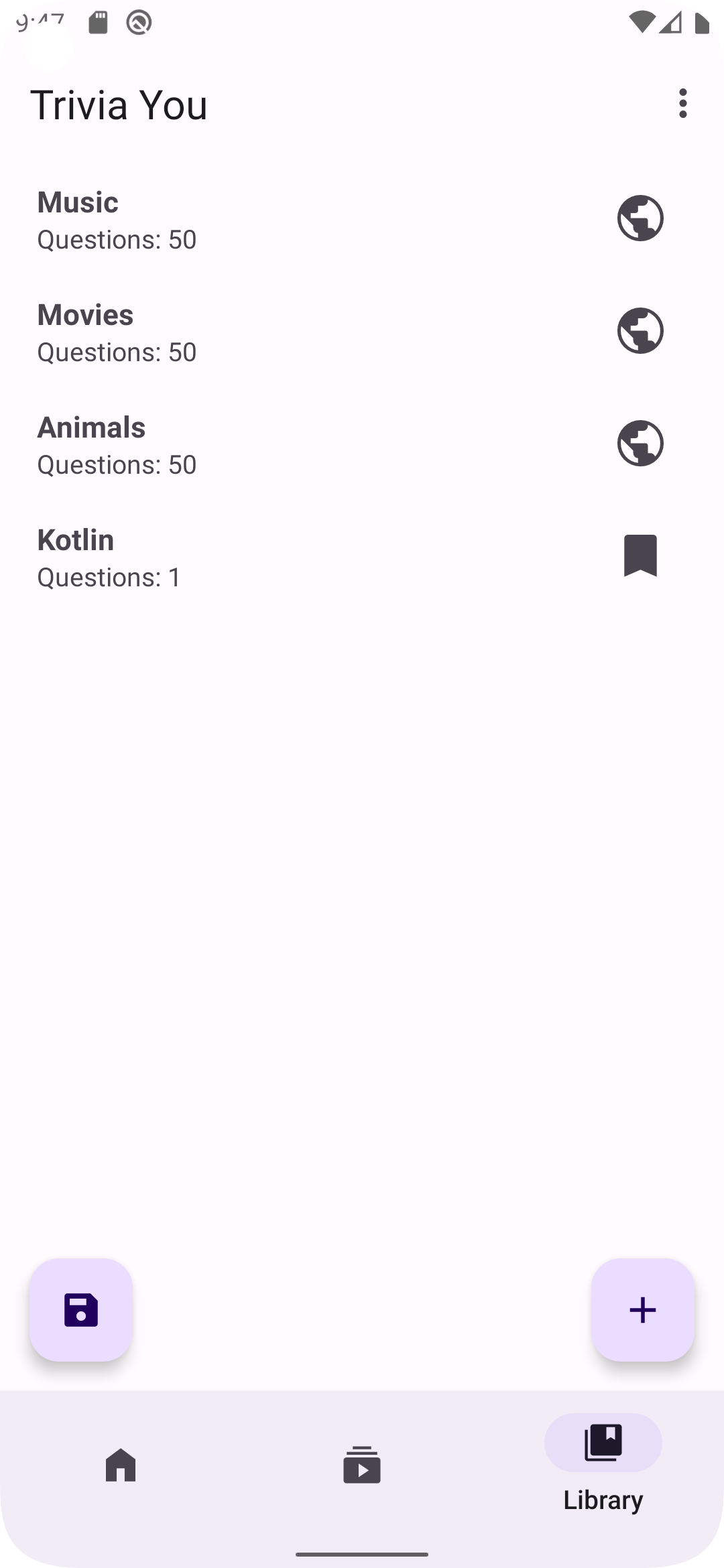The width and height of the screenshot is (724, 1568).
Task: Tap the globe icon beside Movies
Action: coord(640,331)
